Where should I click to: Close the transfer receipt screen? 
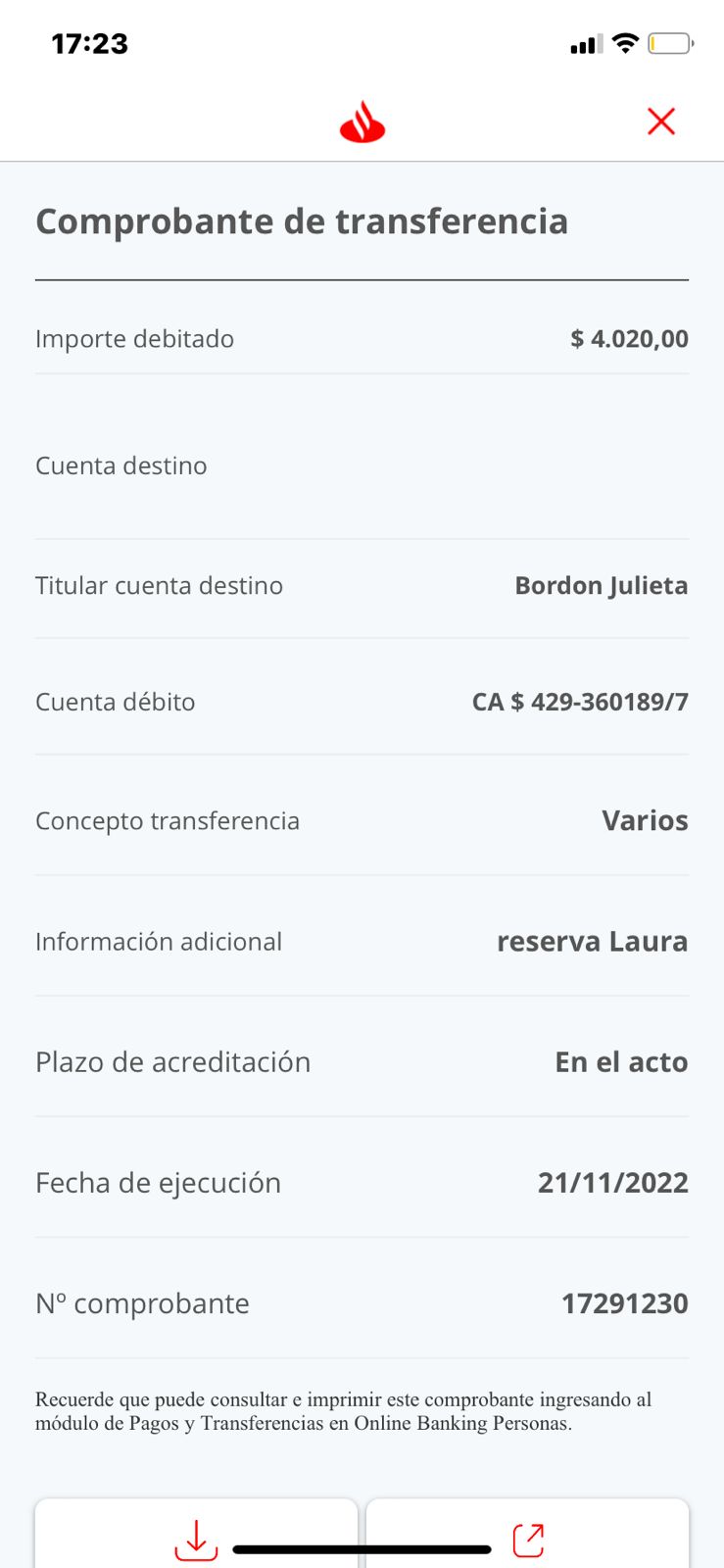point(661,122)
